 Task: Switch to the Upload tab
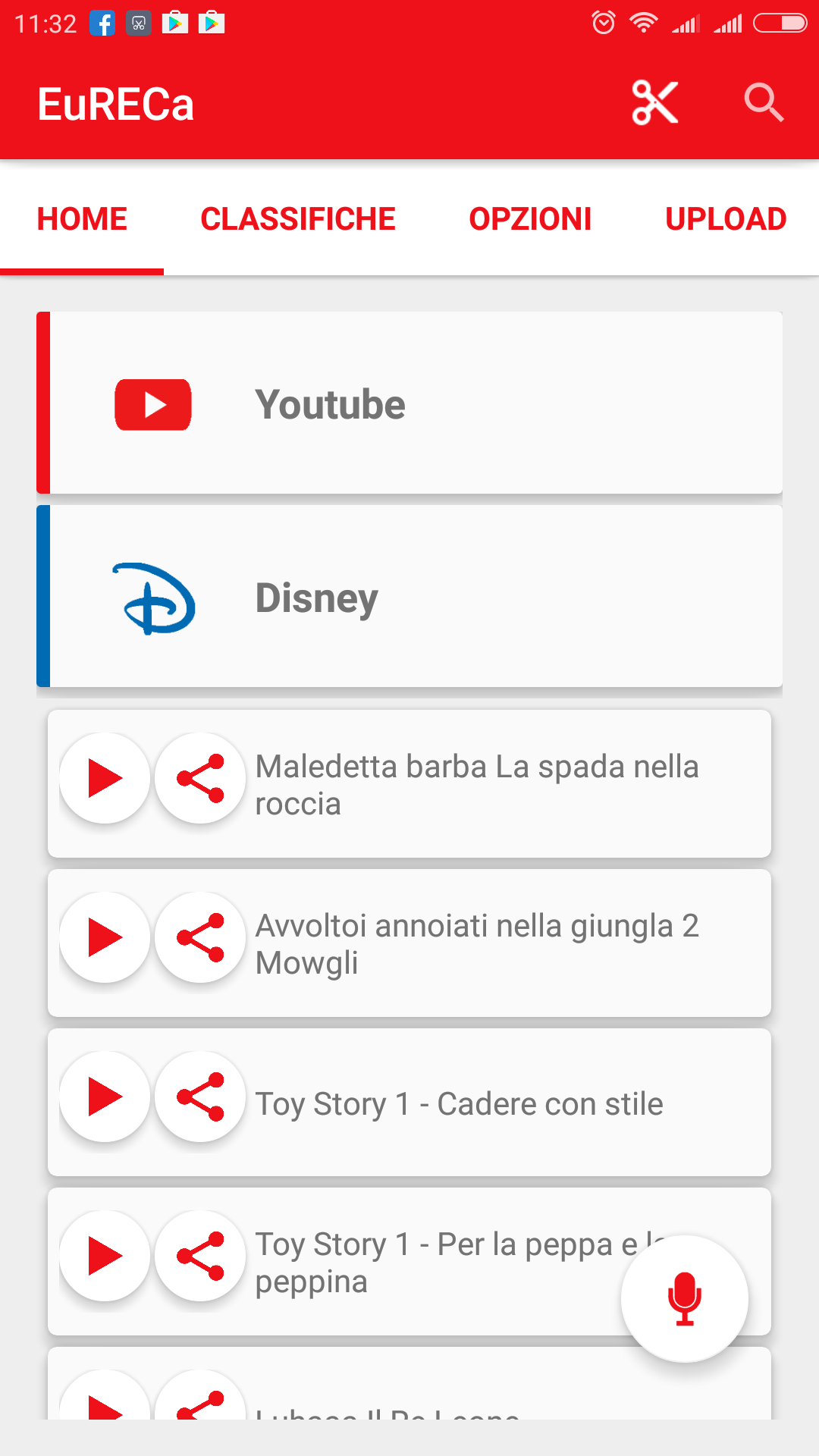click(725, 219)
